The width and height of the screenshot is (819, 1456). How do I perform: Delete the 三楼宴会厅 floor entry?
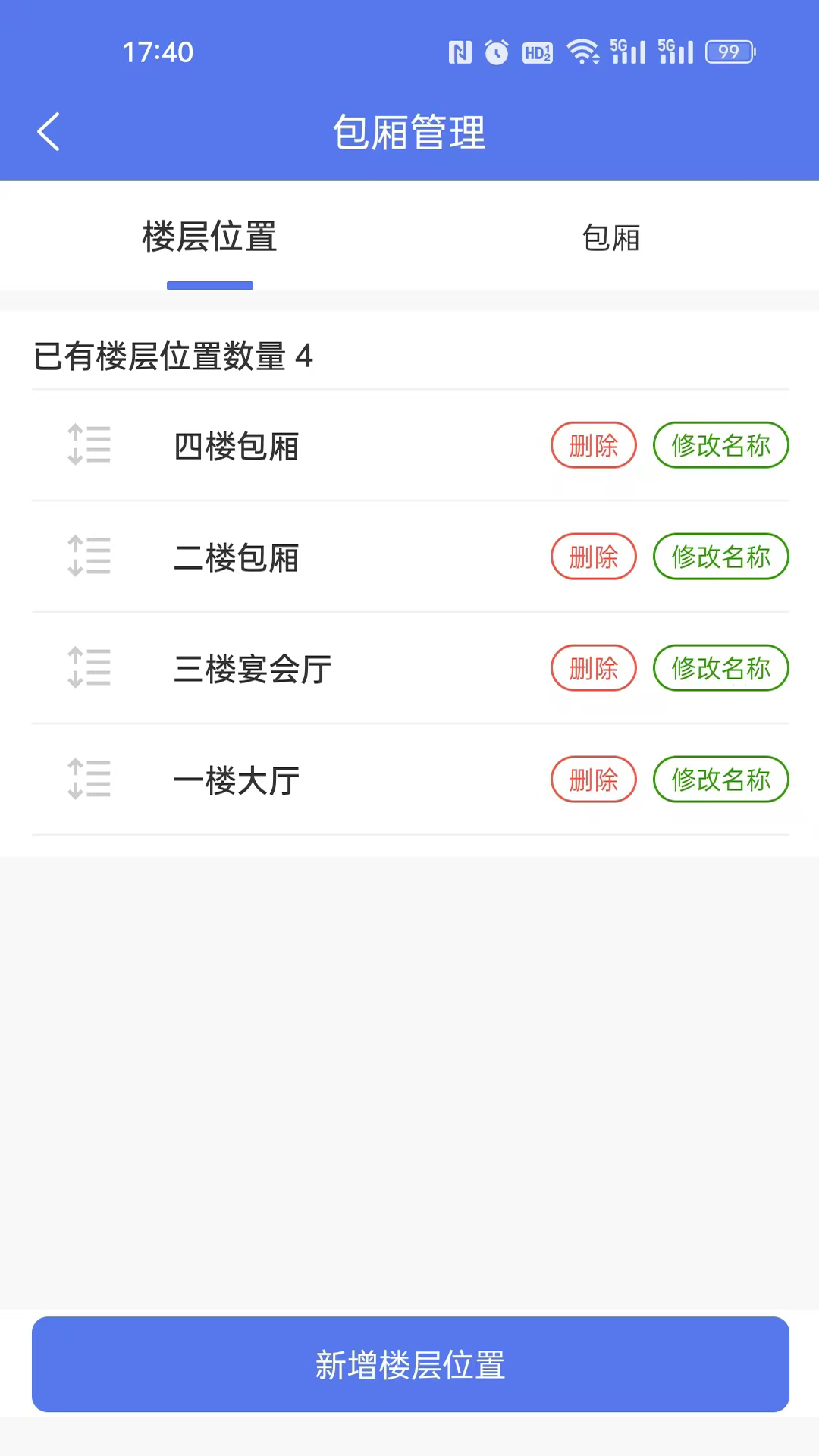tap(593, 668)
